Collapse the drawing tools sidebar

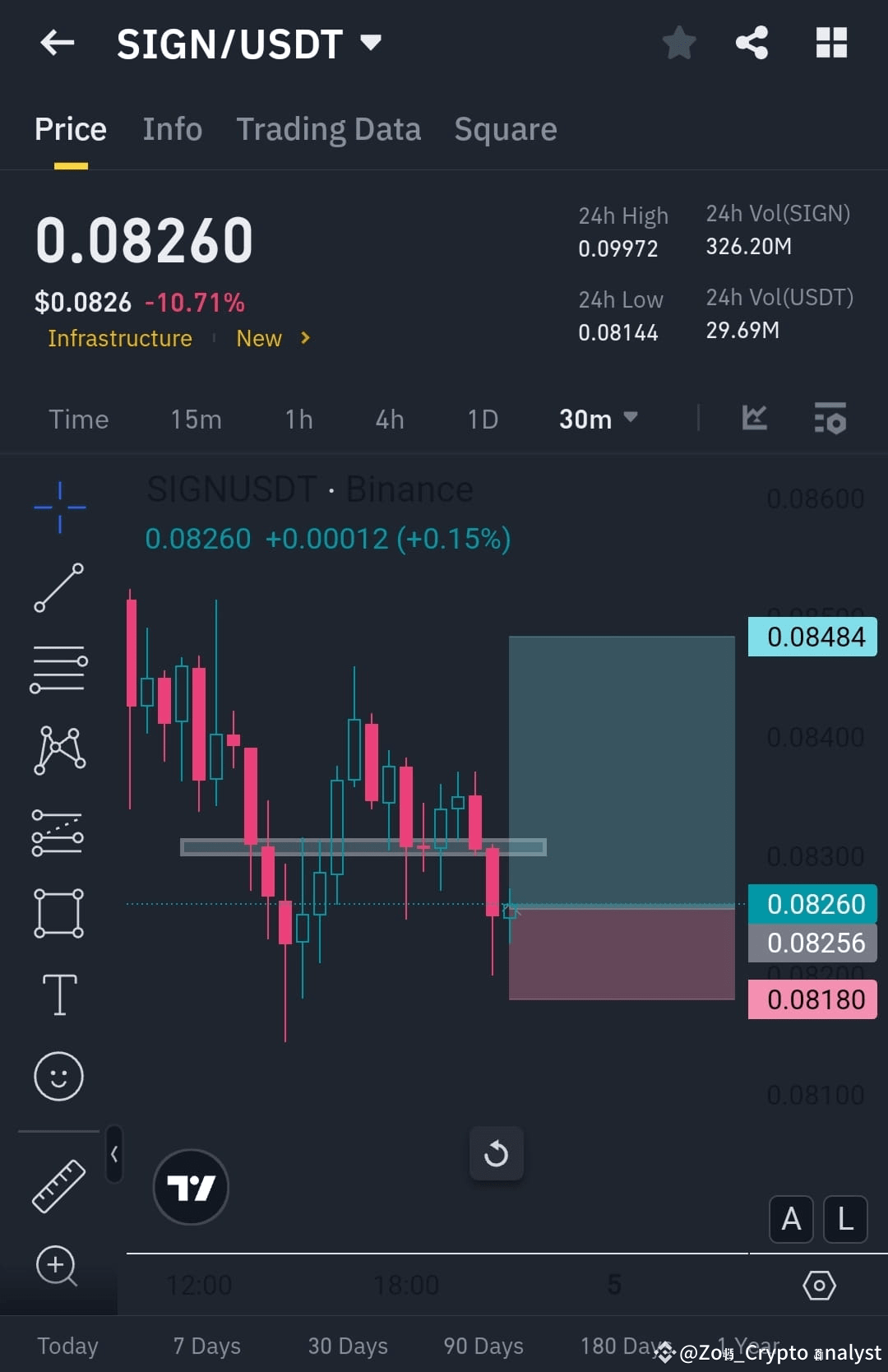point(113,1155)
